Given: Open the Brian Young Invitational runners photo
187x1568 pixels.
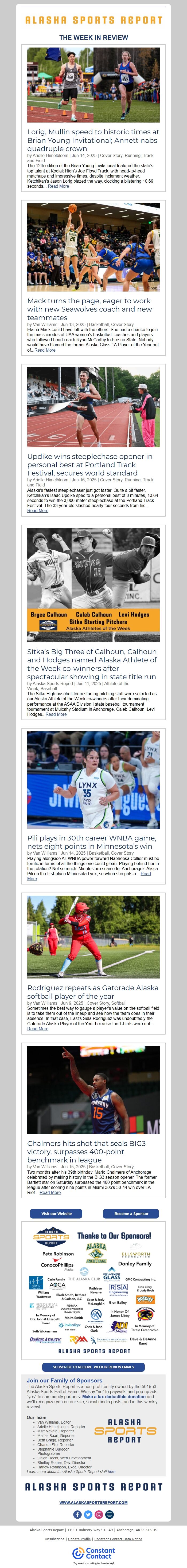Looking at the screenshot, I should (x=93, y=85).
